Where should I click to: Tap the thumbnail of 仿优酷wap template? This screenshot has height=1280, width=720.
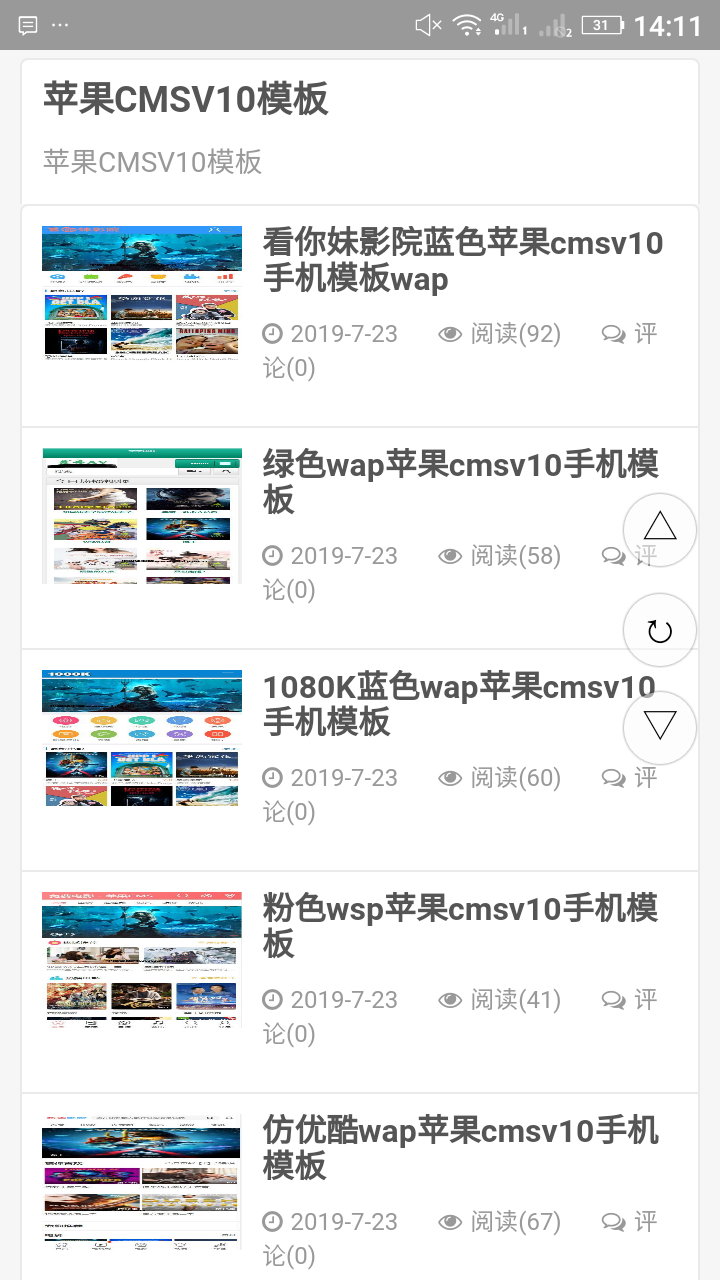click(x=142, y=1181)
